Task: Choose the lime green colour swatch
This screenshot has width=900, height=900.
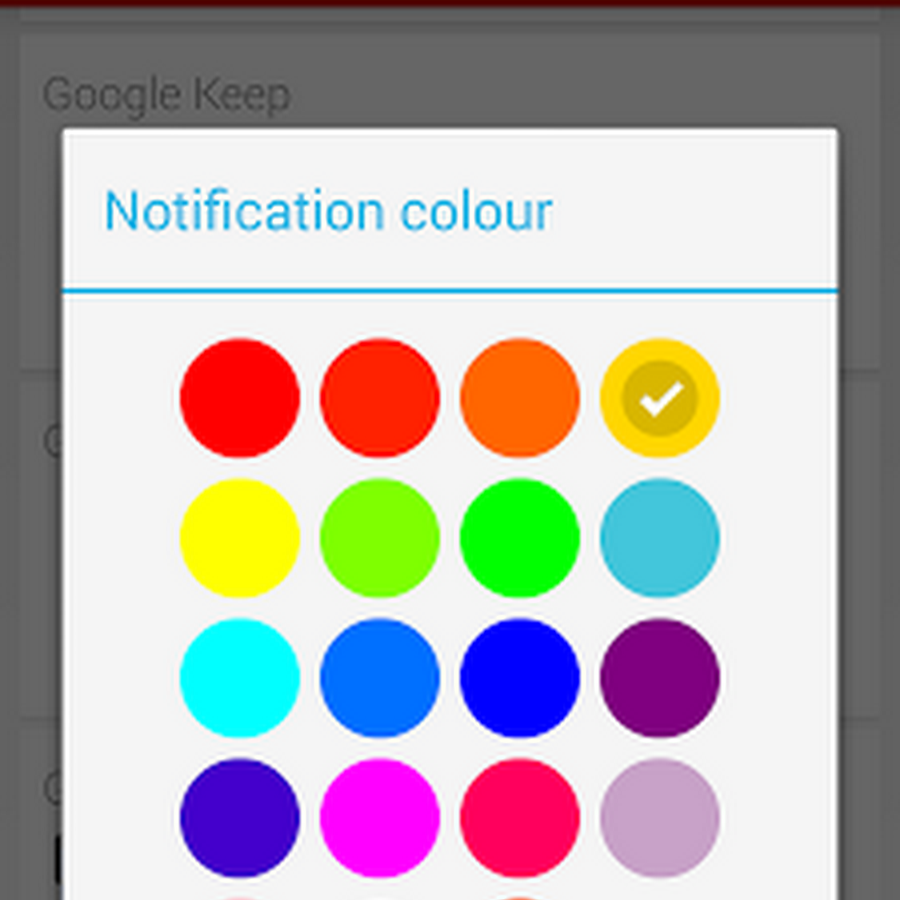Action: pos(380,538)
